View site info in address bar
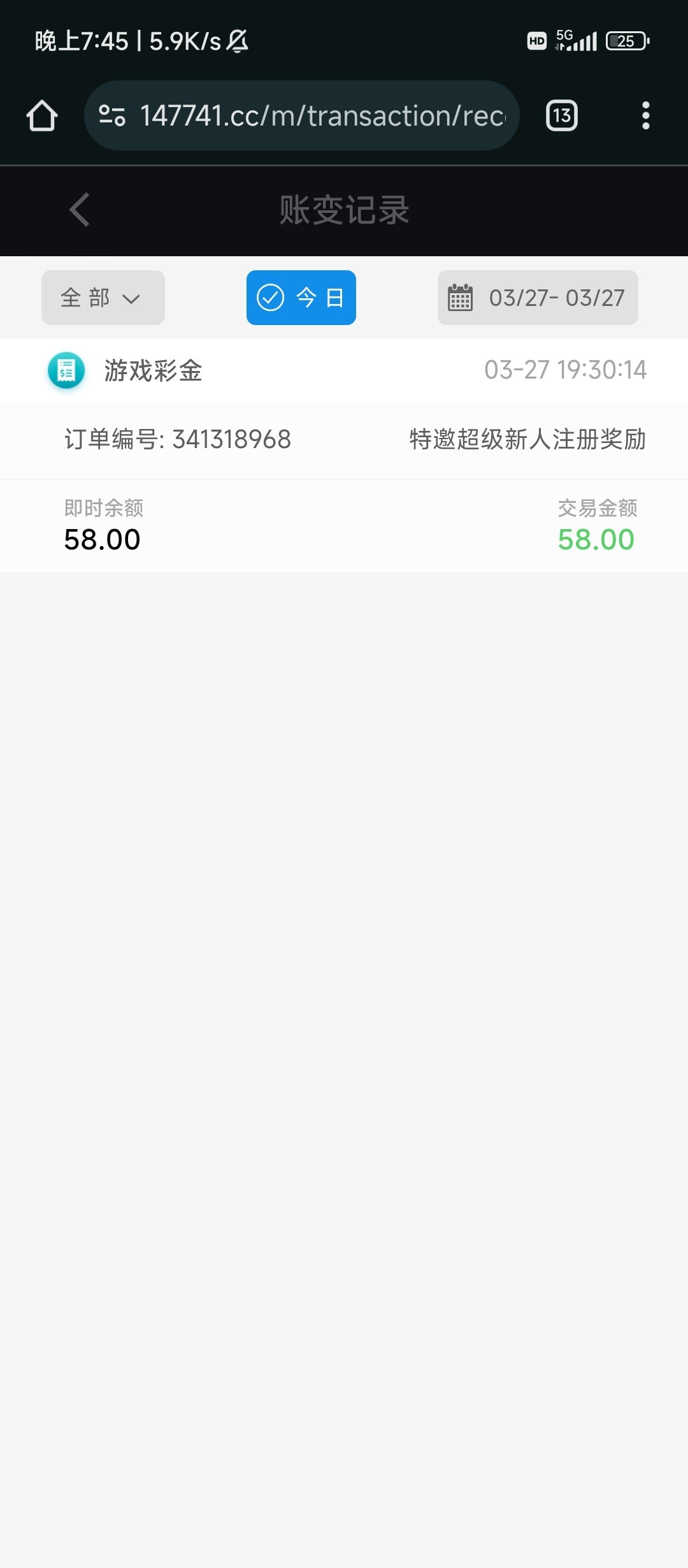 pyautogui.click(x=112, y=115)
